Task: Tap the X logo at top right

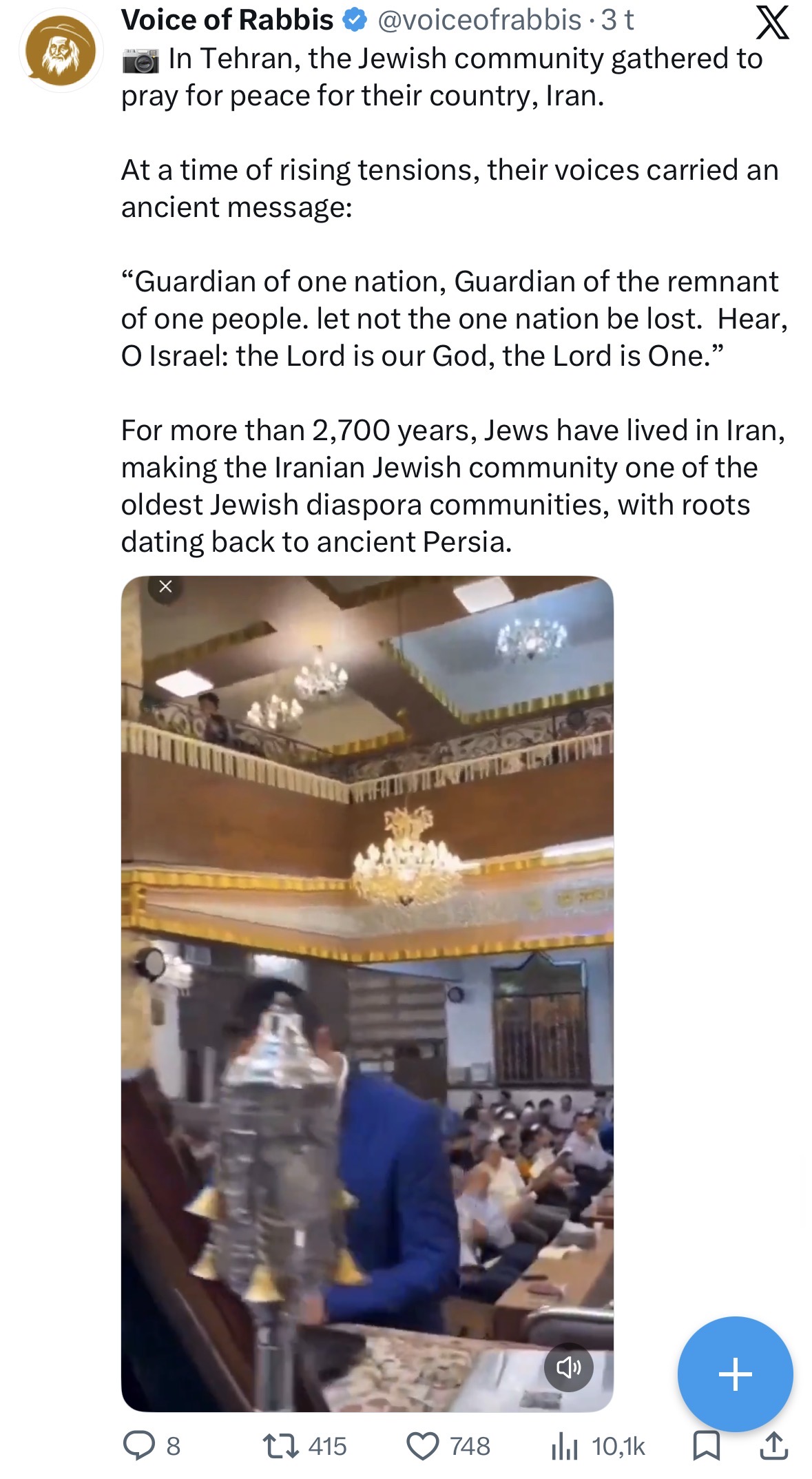Action: (772, 23)
